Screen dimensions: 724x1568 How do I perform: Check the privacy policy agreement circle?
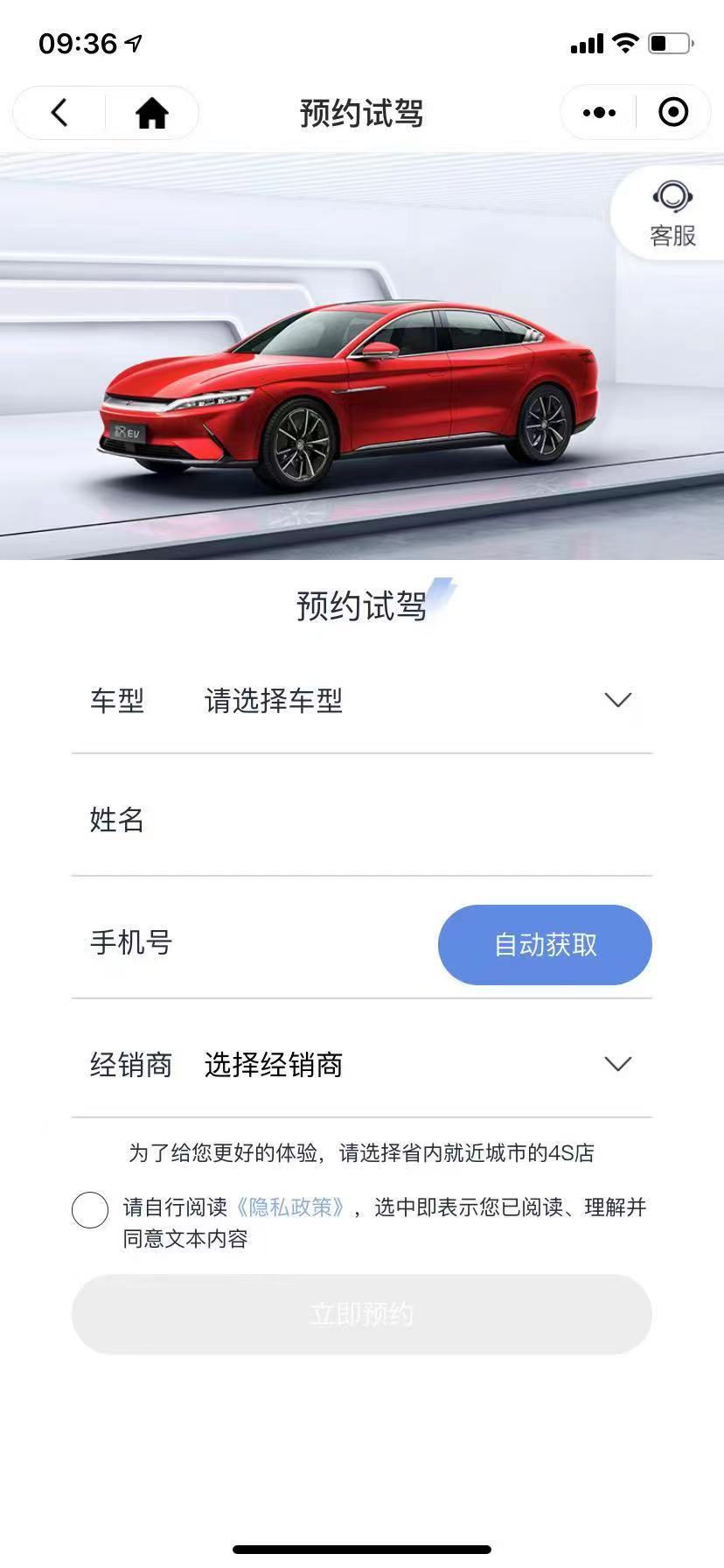(x=90, y=1210)
